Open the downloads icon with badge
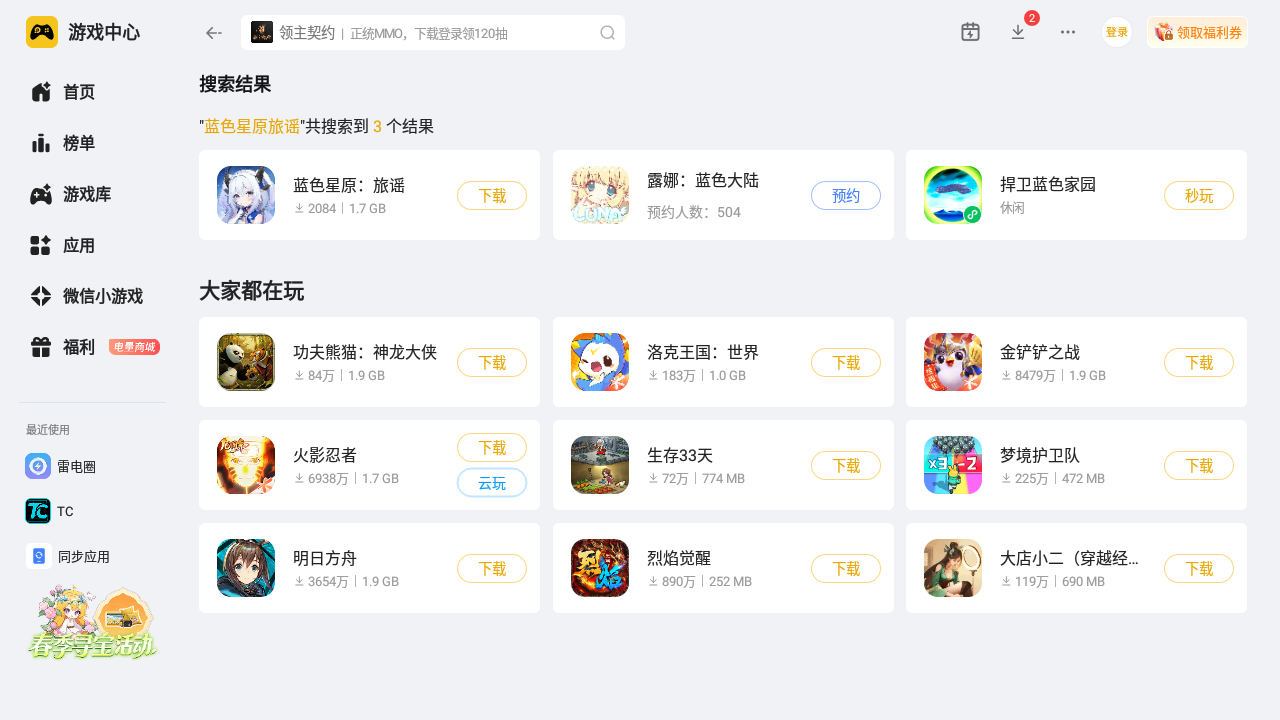The height and width of the screenshot is (720, 1280). pos(1018,32)
